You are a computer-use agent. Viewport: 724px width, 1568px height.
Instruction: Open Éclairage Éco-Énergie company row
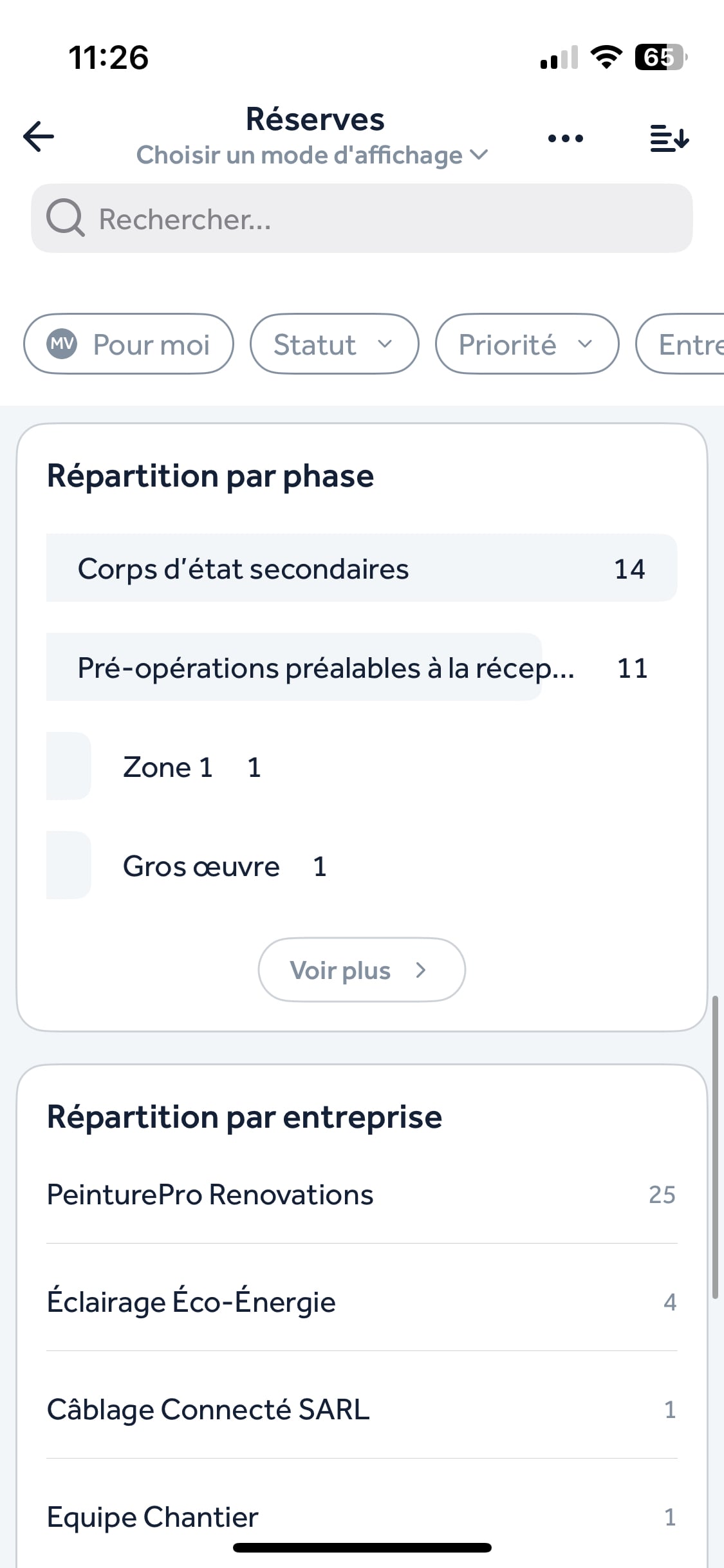click(361, 1302)
